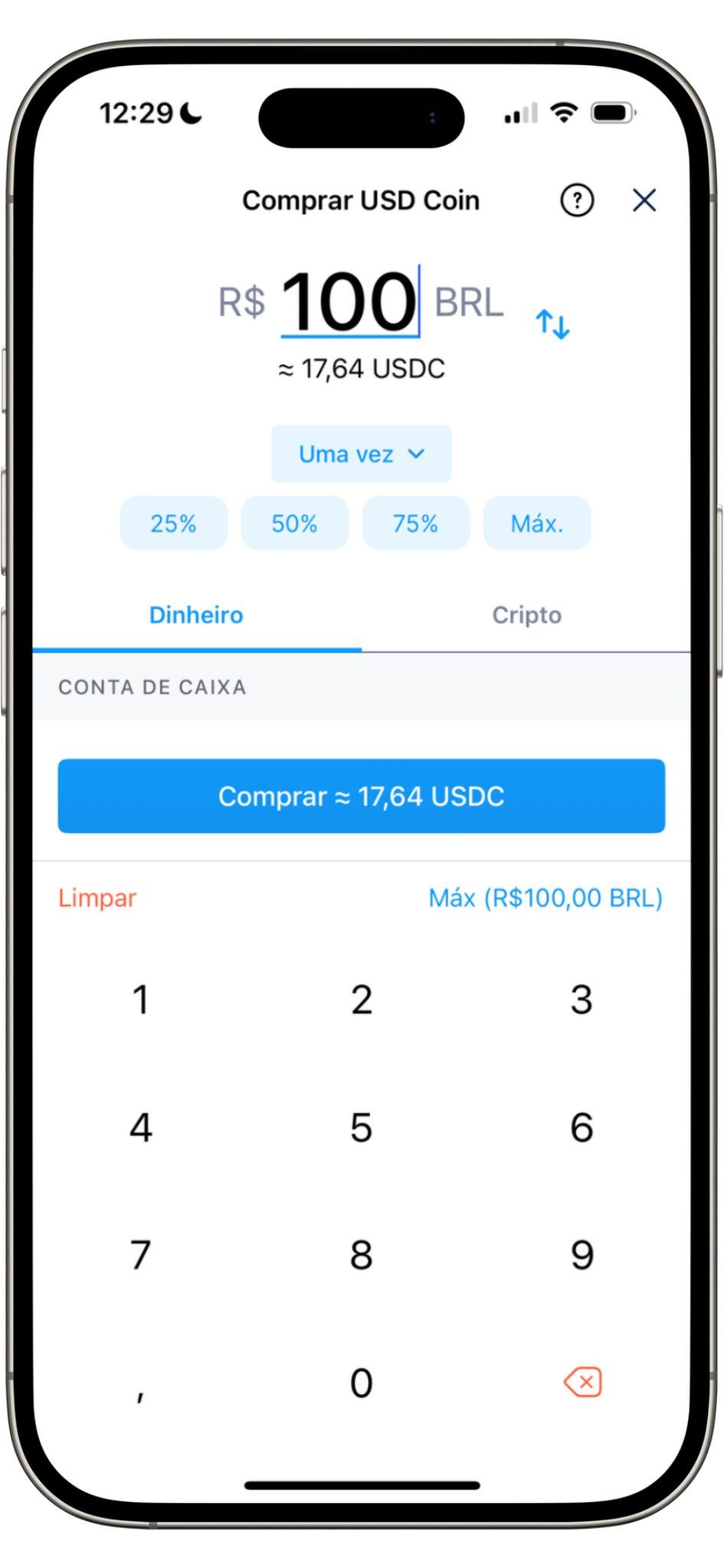Choose the 75% amount chip
The width and height of the screenshot is (724, 1568).
(416, 524)
